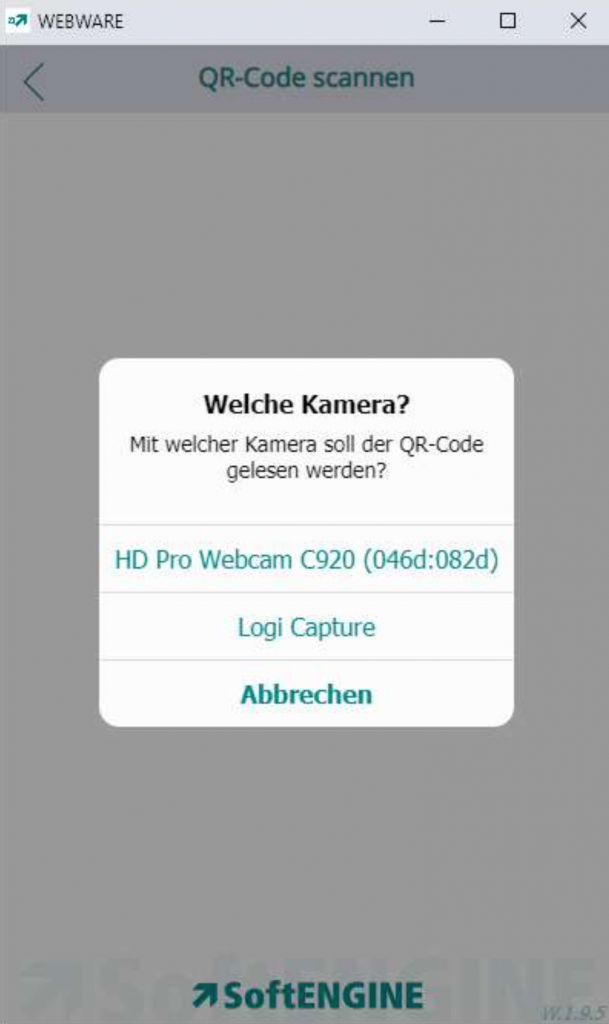Maximize the WEBWARE window
Image resolution: width=609 pixels, height=1024 pixels.
[x=507, y=21]
